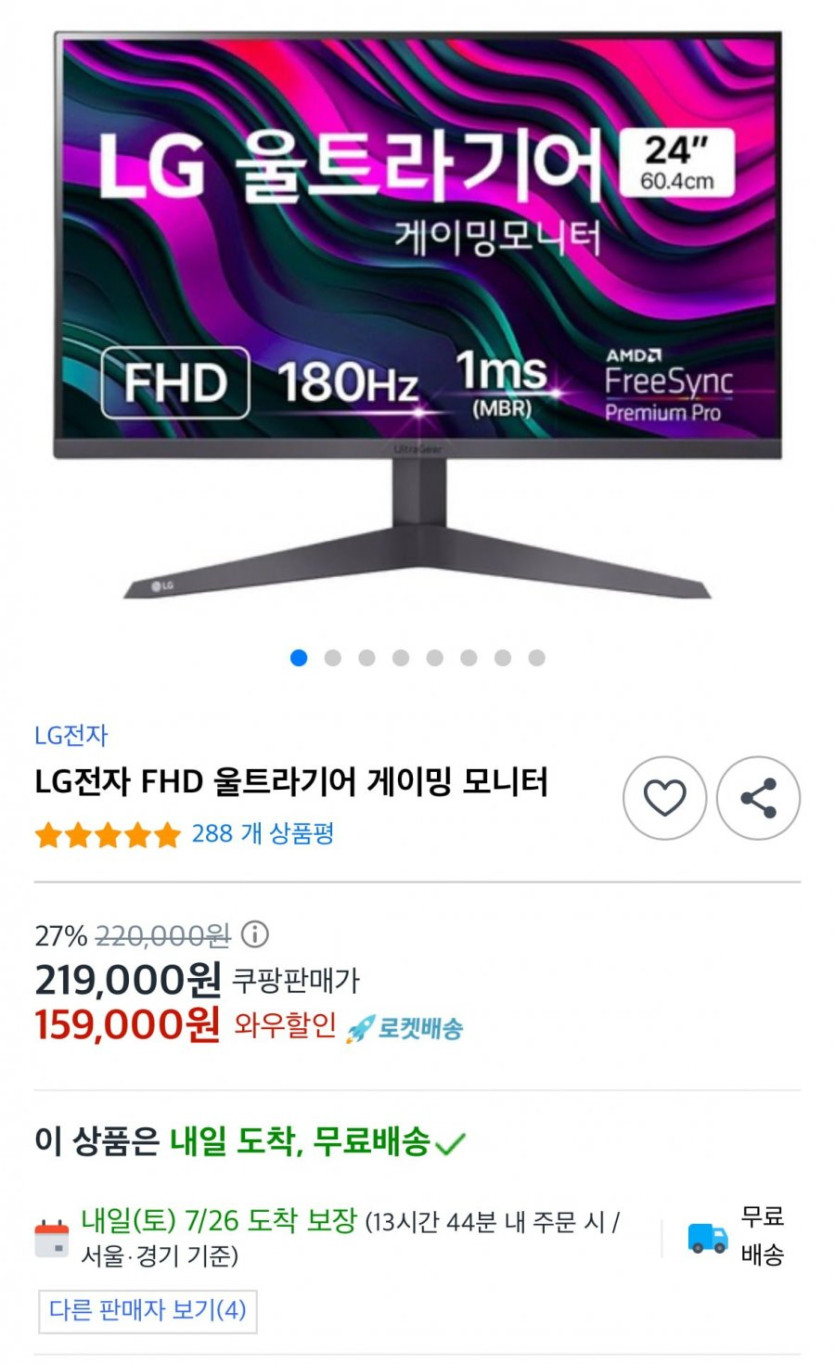View the 288 개 상품평 reviews
This screenshot has height=1364, width=835.
[262, 837]
